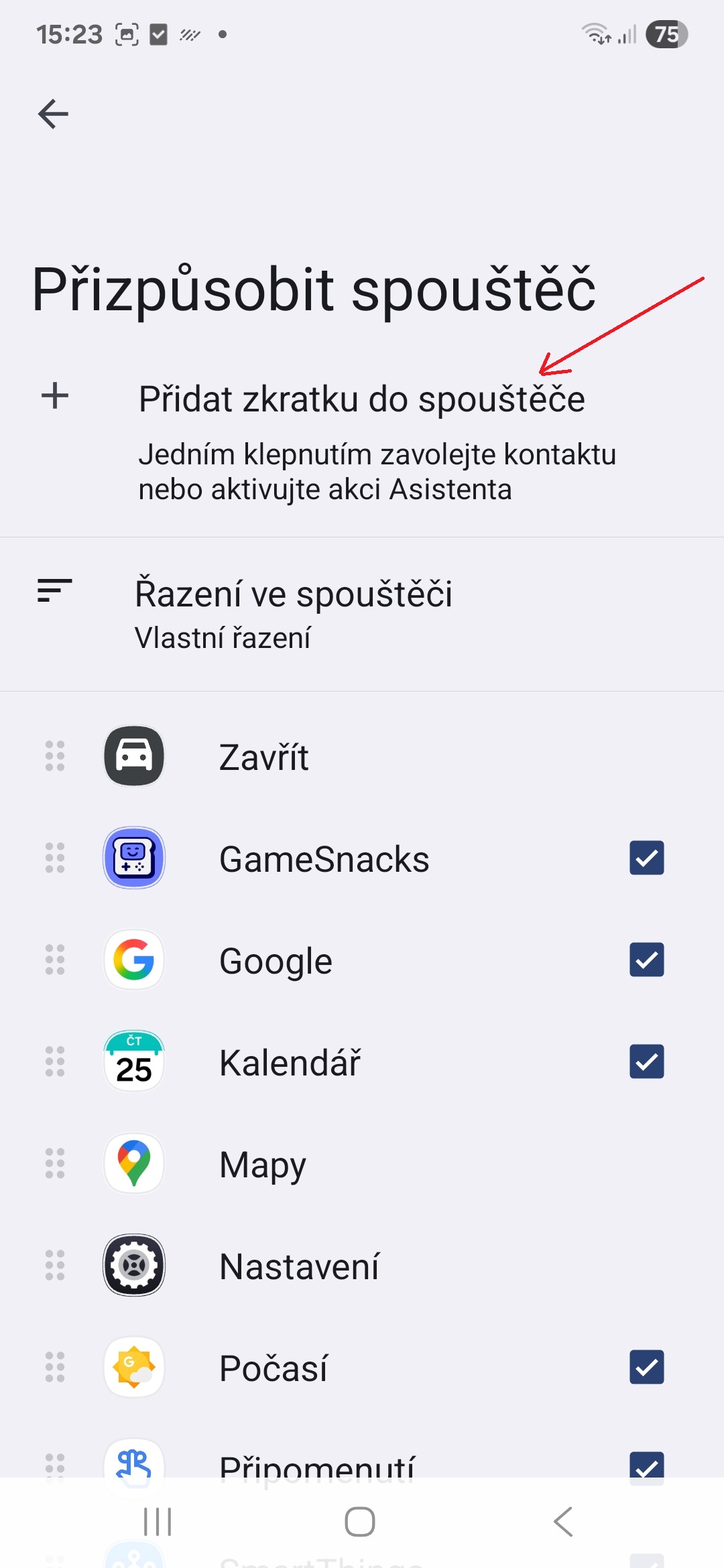Uncheck the GameSnacks checkbox
The height and width of the screenshot is (1568, 724).
[x=646, y=858]
